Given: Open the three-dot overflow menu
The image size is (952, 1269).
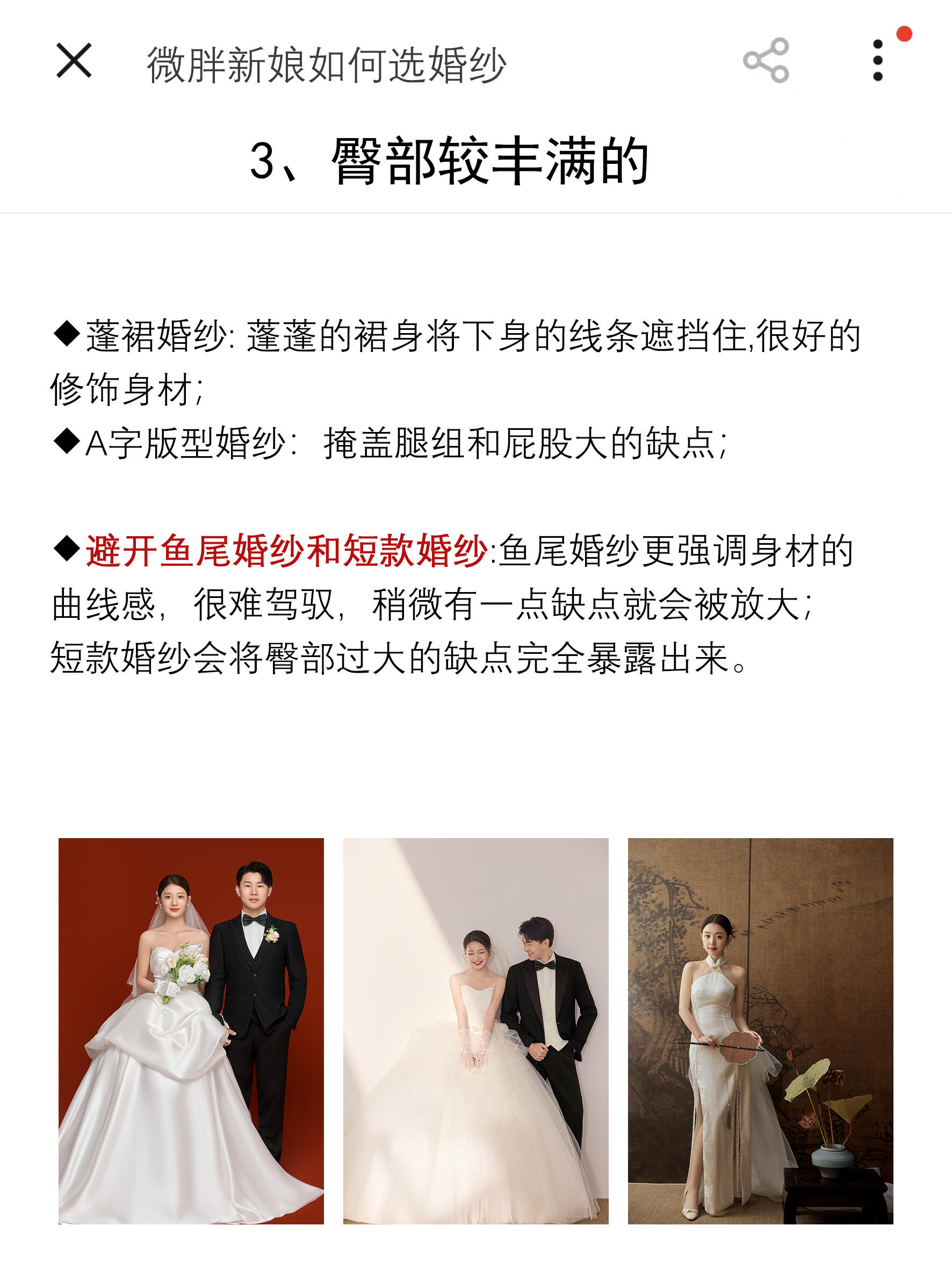Looking at the screenshot, I should coord(877,60).
